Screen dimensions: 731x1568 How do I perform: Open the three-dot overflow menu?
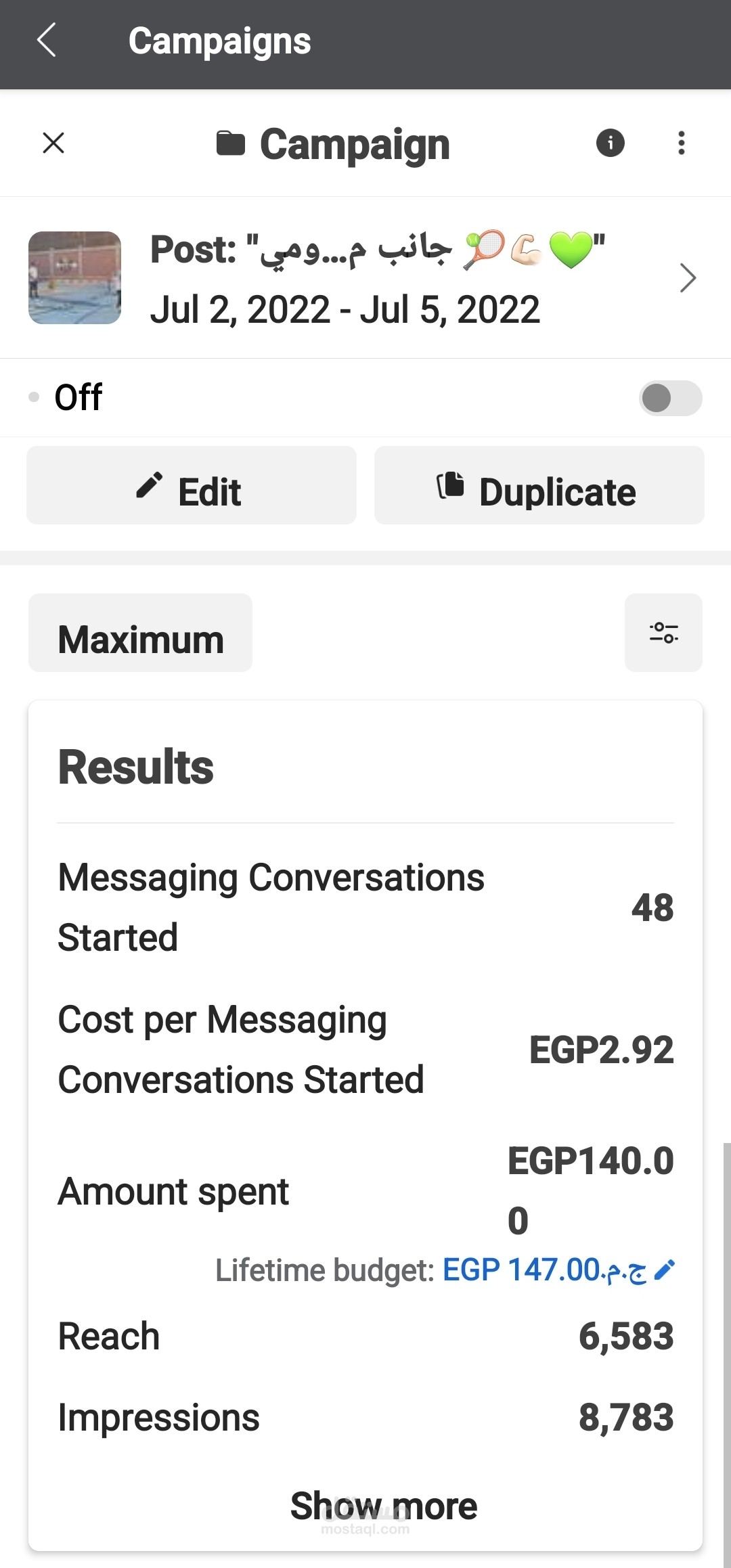[x=682, y=143]
